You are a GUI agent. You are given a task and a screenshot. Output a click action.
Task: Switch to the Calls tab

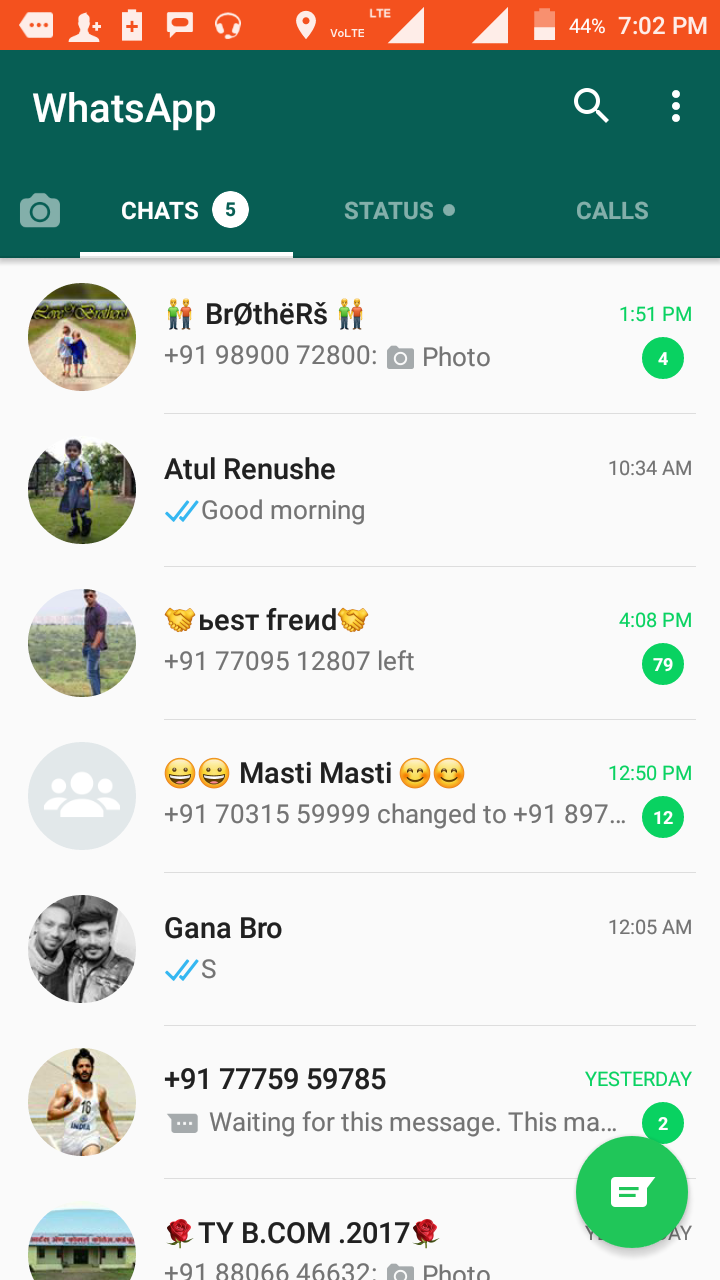[612, 211]
